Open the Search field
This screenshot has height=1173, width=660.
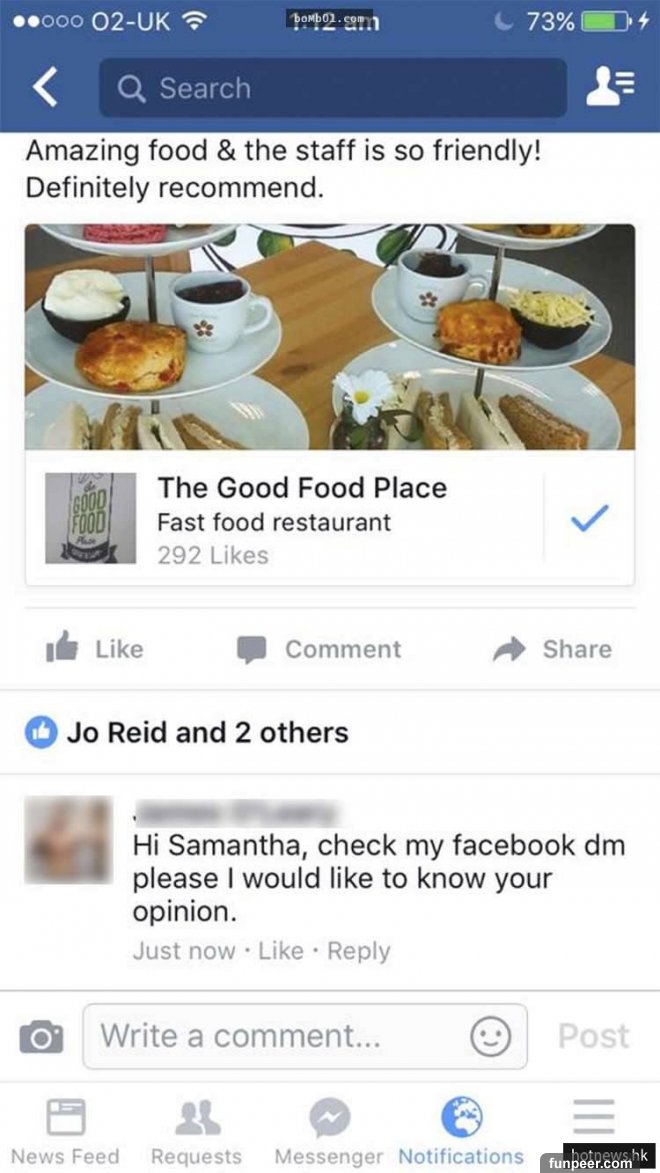332,88
